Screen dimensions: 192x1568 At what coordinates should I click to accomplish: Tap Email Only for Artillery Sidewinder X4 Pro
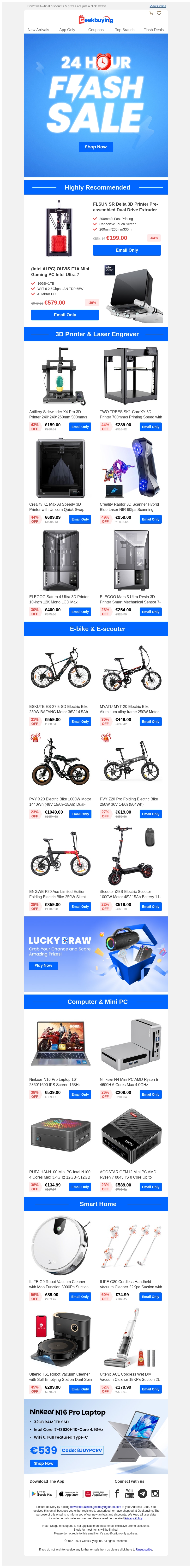(80, 427)
